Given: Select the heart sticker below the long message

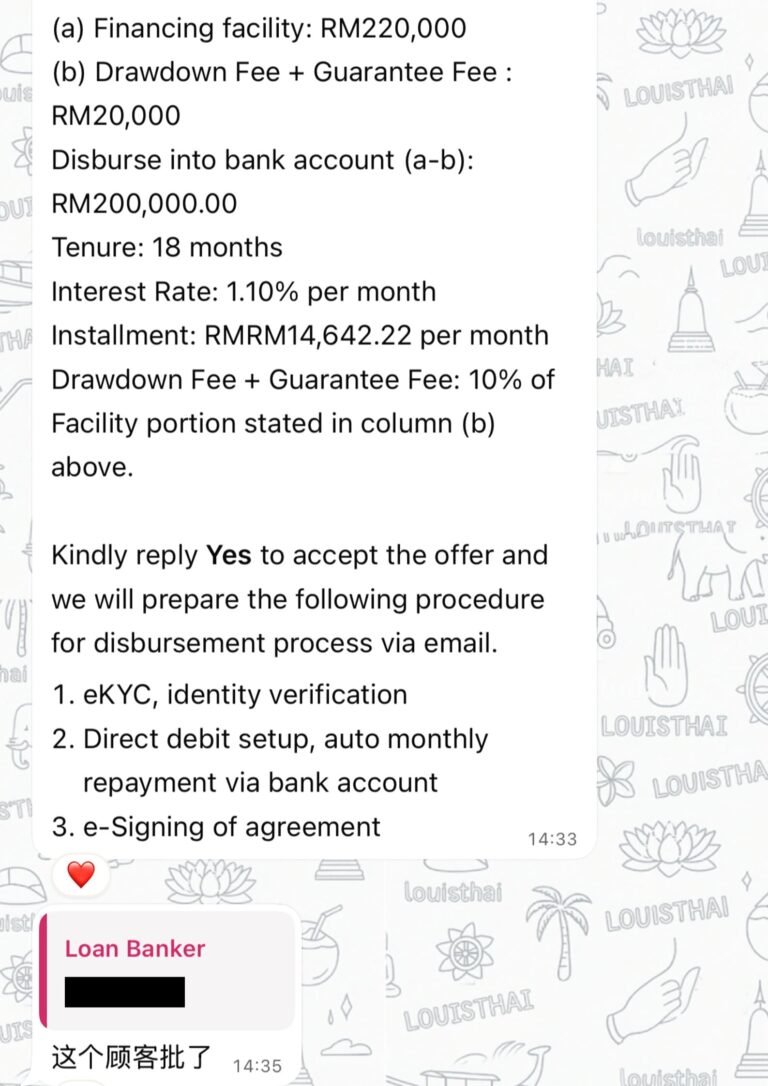Looking at the screenshot, I should (80, 874).
